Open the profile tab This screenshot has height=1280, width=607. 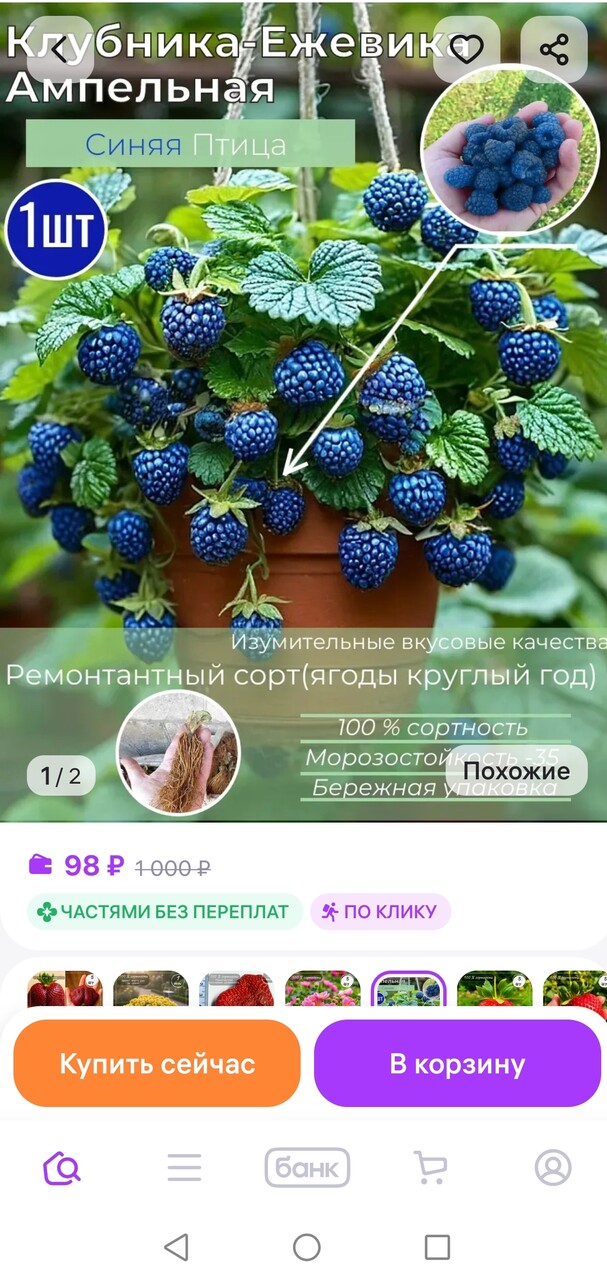coord(552,1167)
